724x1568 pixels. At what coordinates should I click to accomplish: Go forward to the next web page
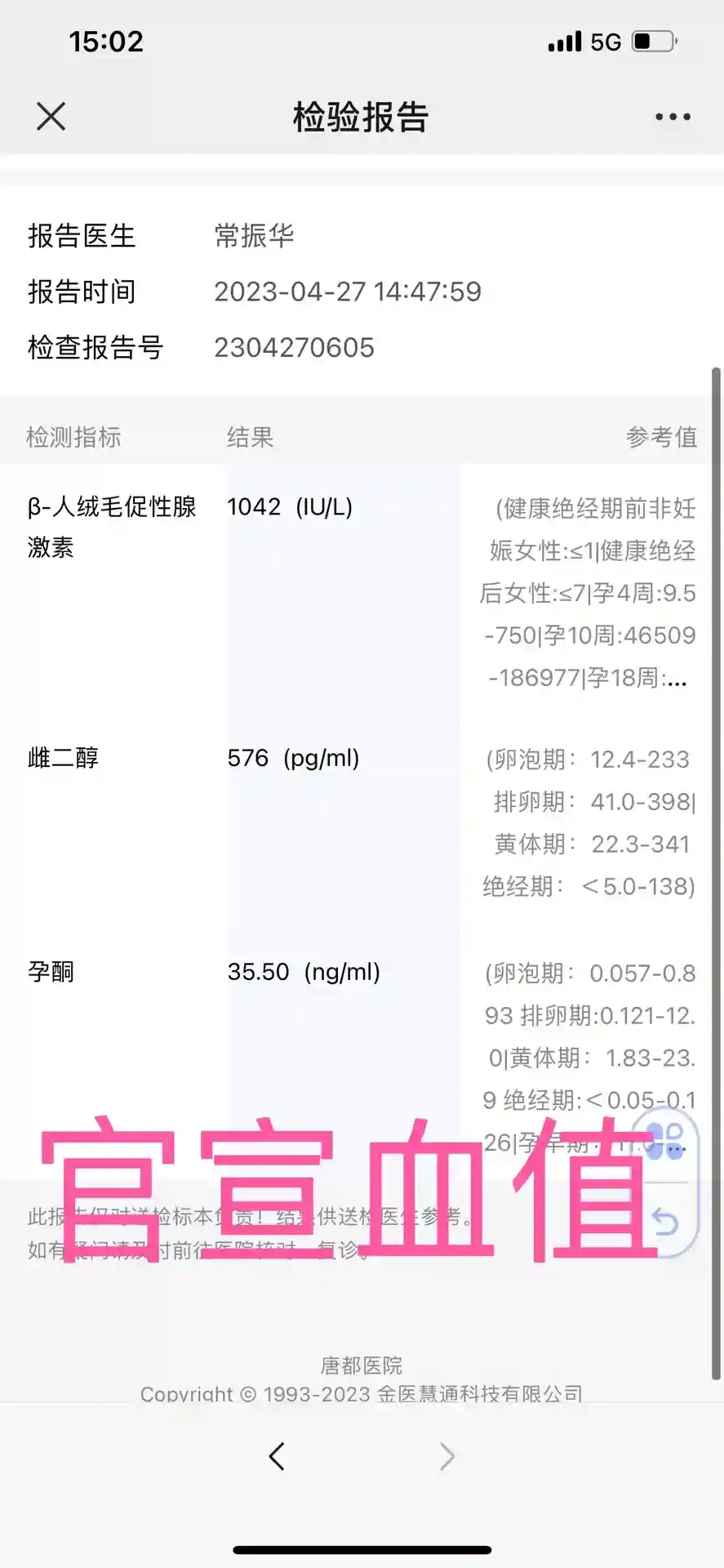(446, 1456)
